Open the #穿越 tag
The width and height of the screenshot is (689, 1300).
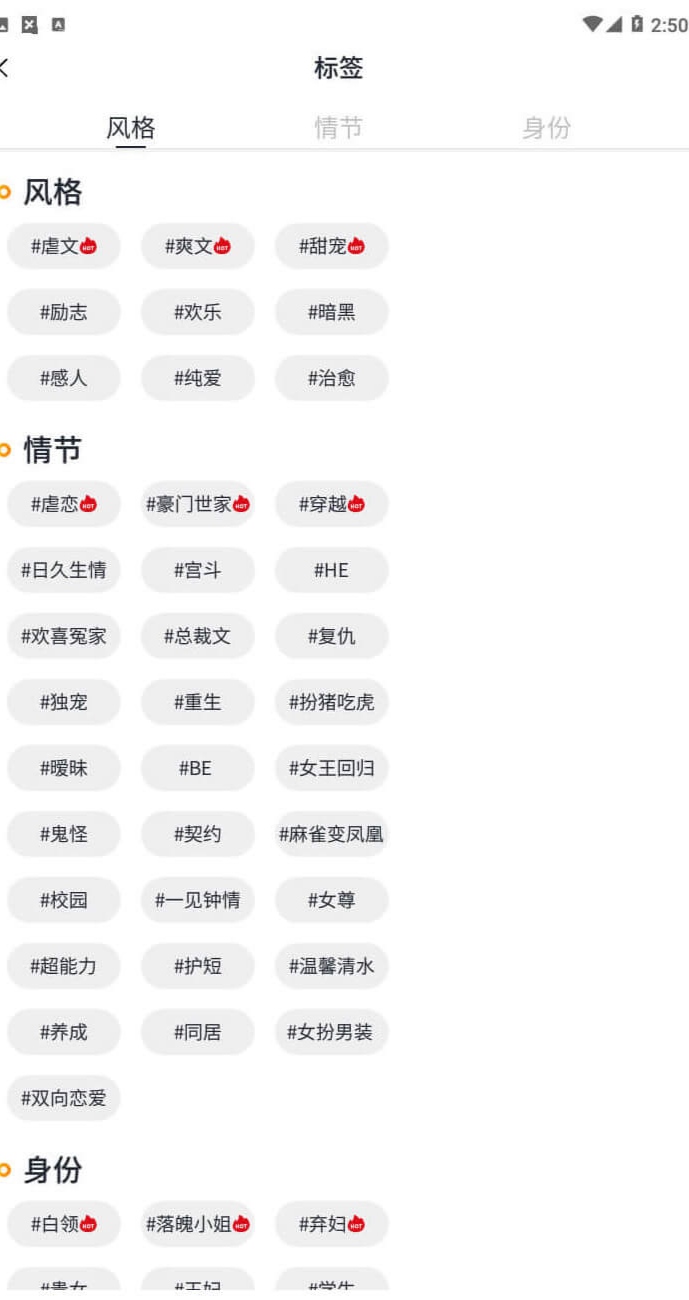click(332, 504)
